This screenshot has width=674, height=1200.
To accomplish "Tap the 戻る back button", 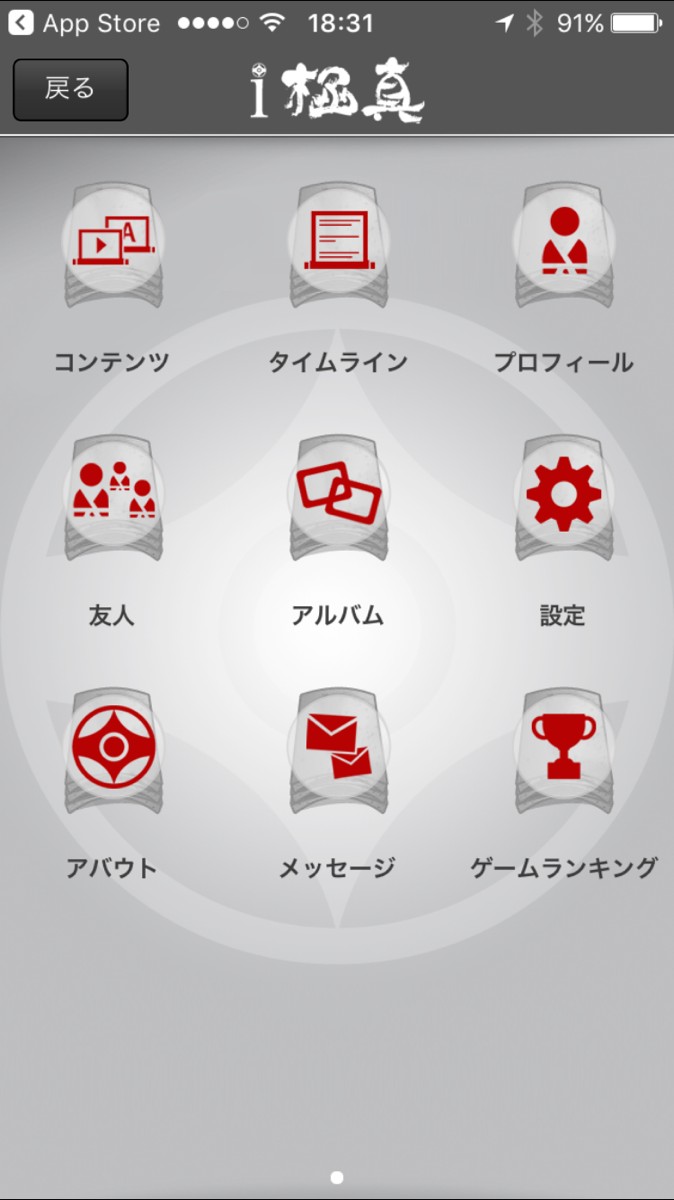I will point(70,89).
